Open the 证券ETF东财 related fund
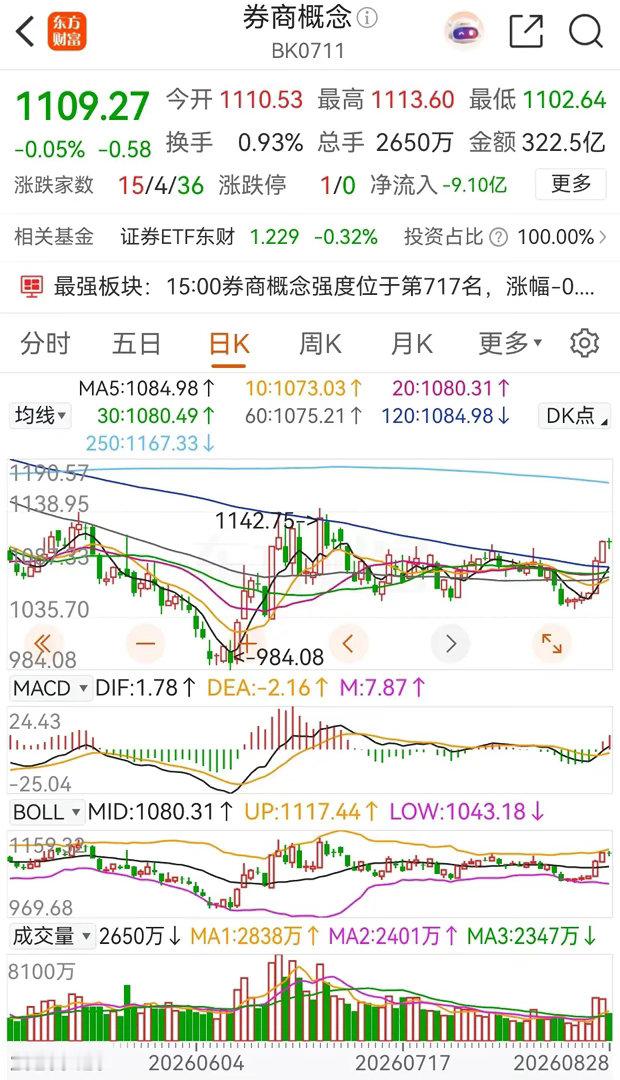This screenshot has width=620, height=1080. (177, 238)
